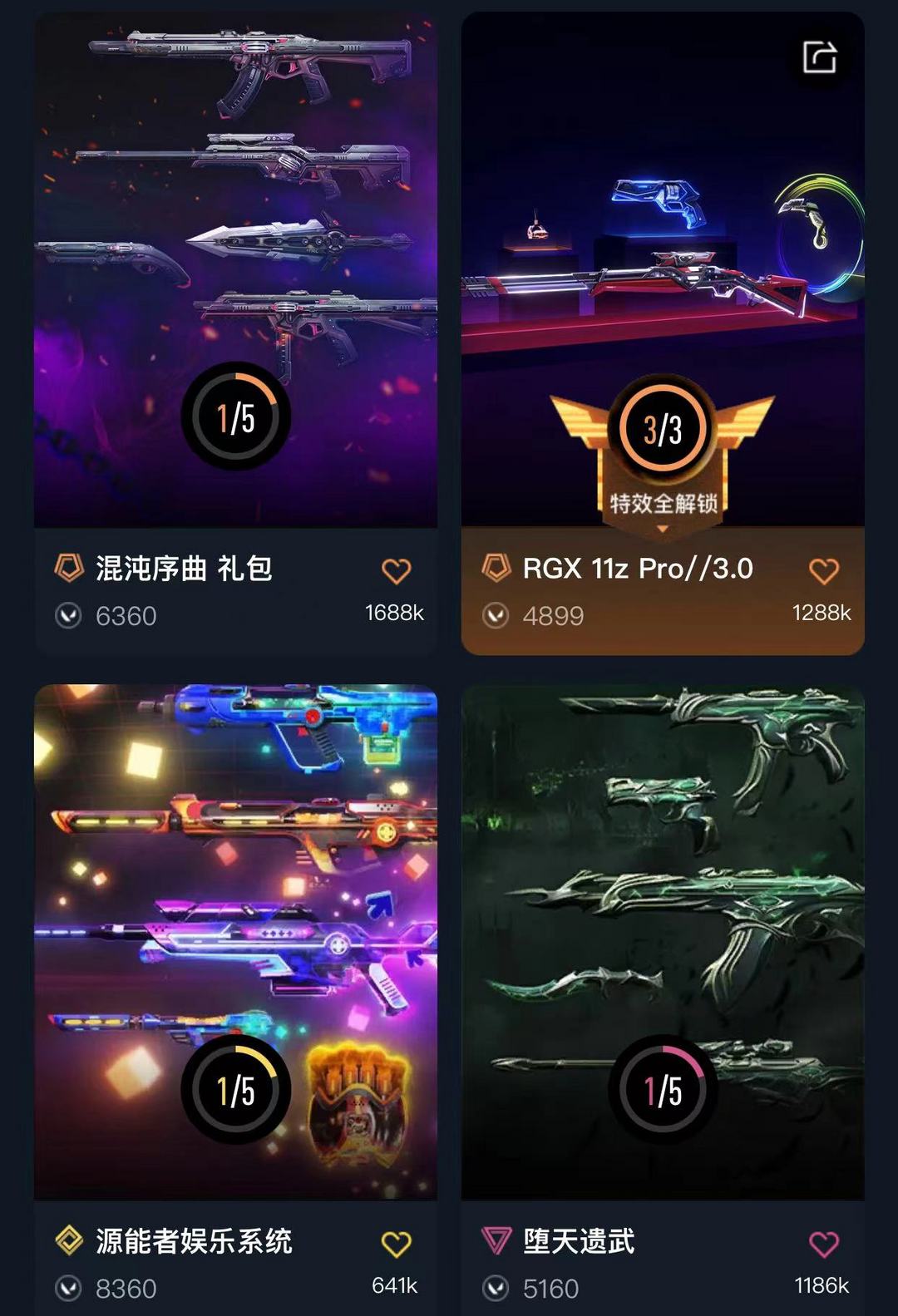Like the 混沌序曲 礼包 bundle
The width and height of the screenshot is (898, 1316).
pyautogui.click(x=397, y=571)
